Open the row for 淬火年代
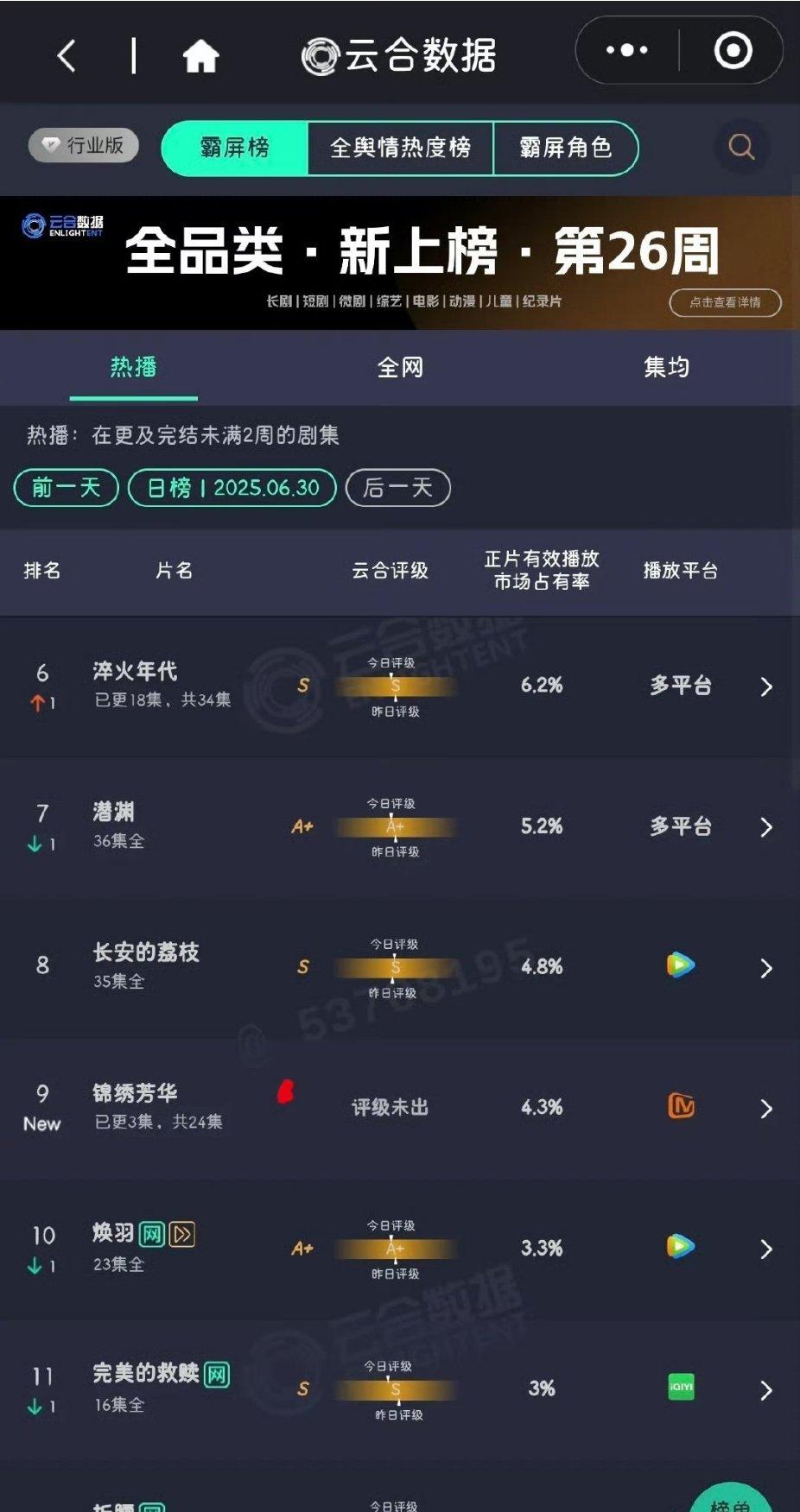 click(x=400, y=686)
